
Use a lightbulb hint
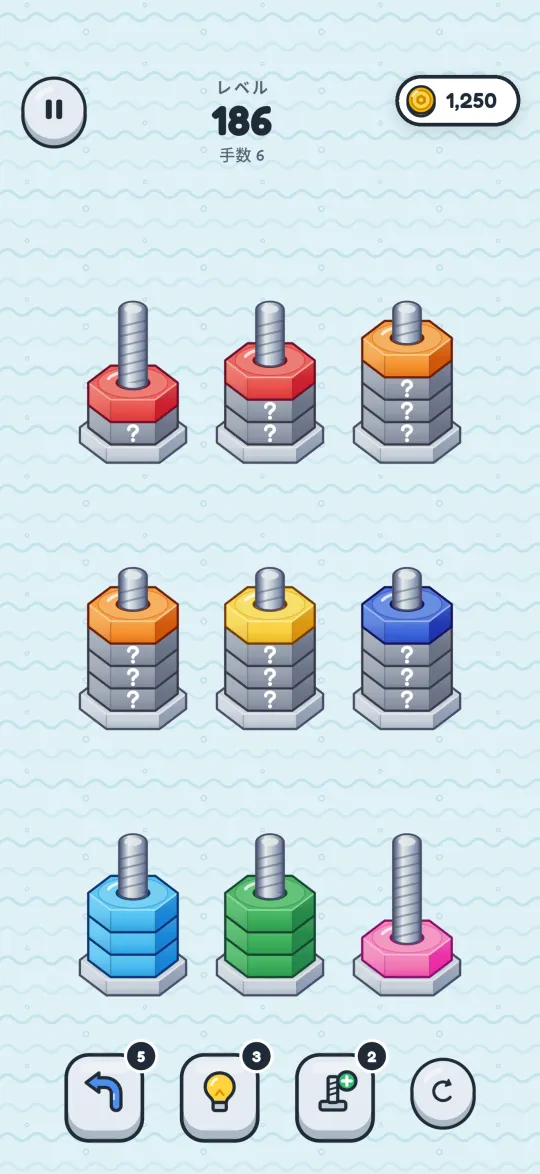(219, 1095)
